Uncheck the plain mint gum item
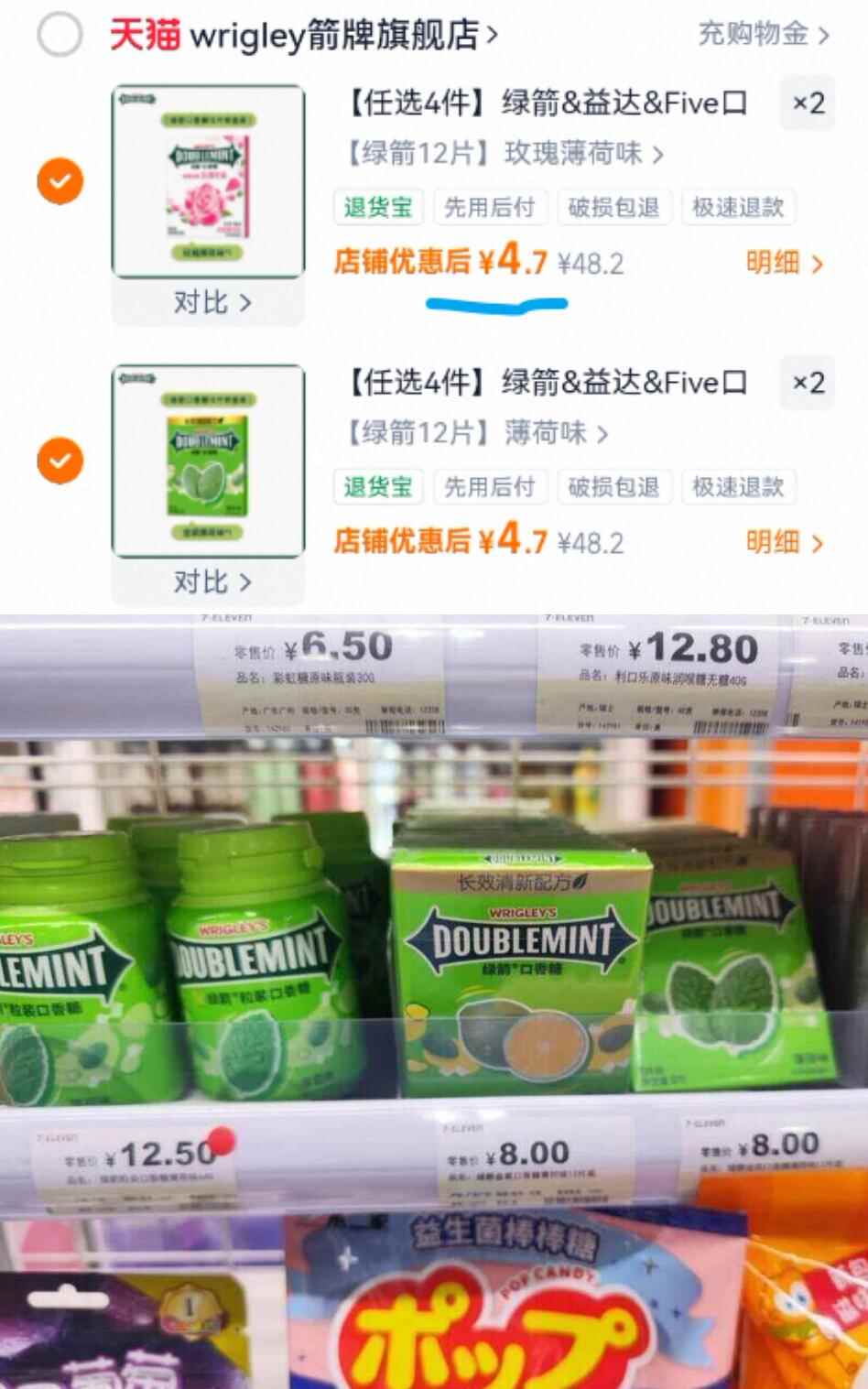868x1389 pixels. pos(59,461)
